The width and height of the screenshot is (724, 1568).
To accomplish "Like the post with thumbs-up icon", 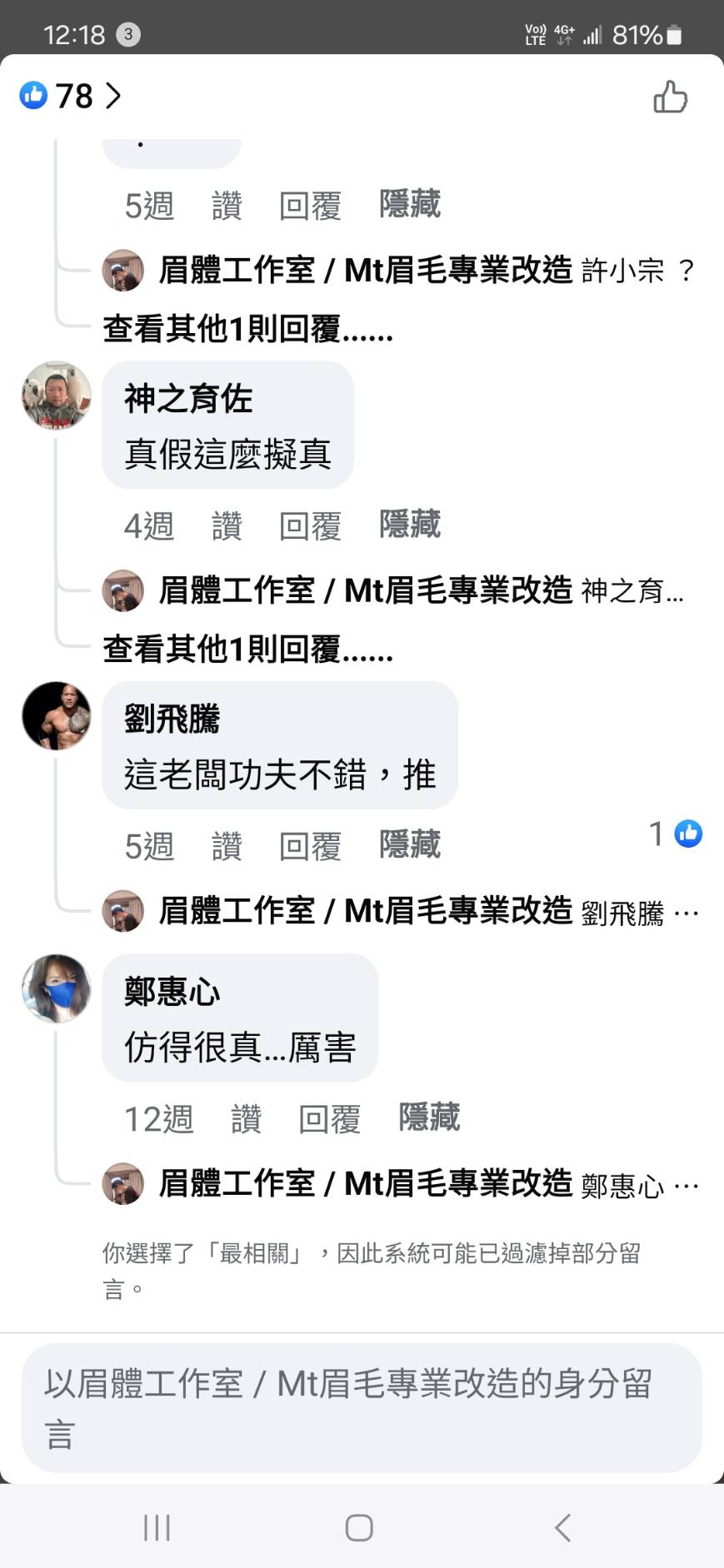I will (670, 97).
